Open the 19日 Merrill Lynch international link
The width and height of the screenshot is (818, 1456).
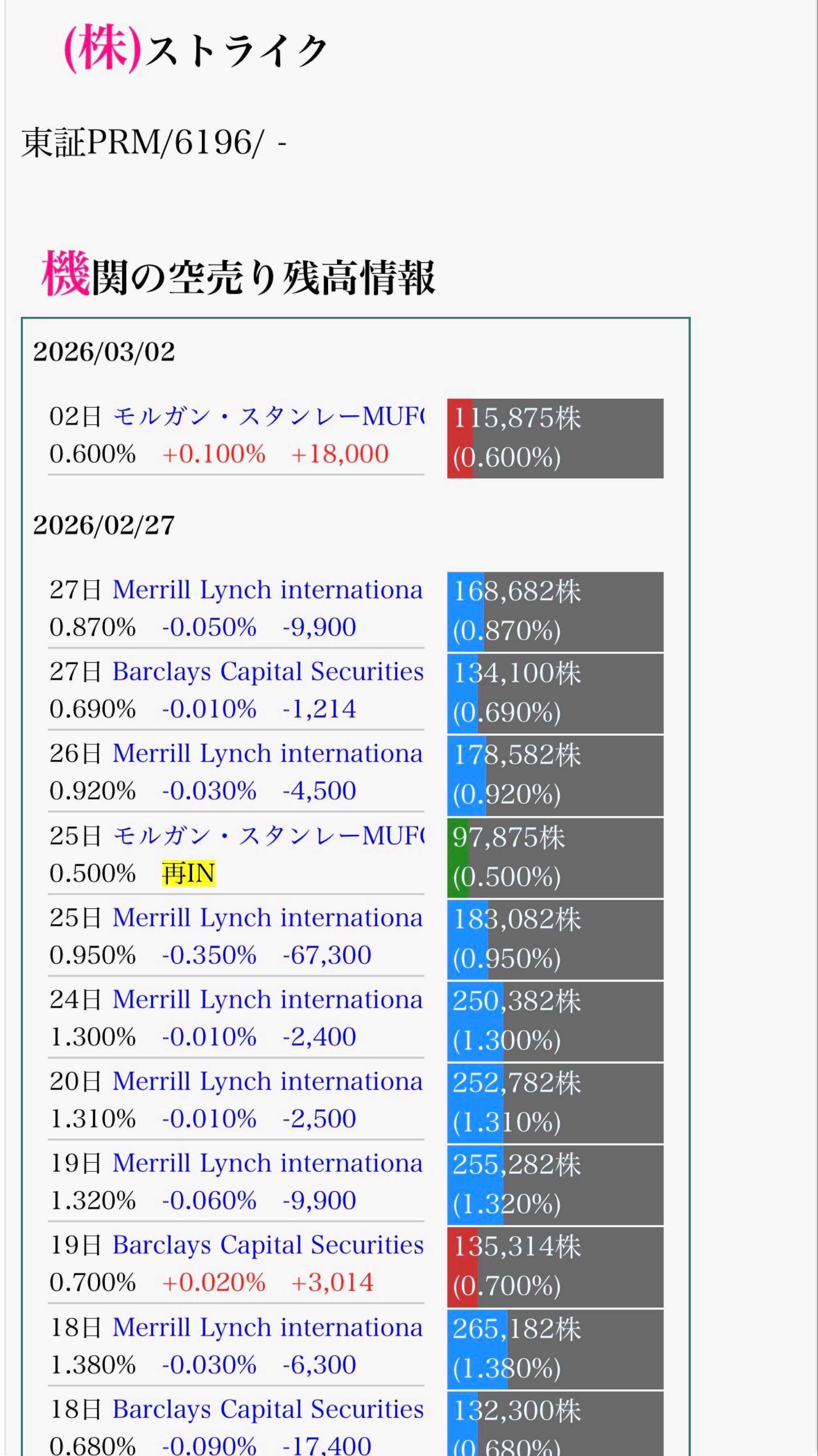click(x=267, y=1163)
